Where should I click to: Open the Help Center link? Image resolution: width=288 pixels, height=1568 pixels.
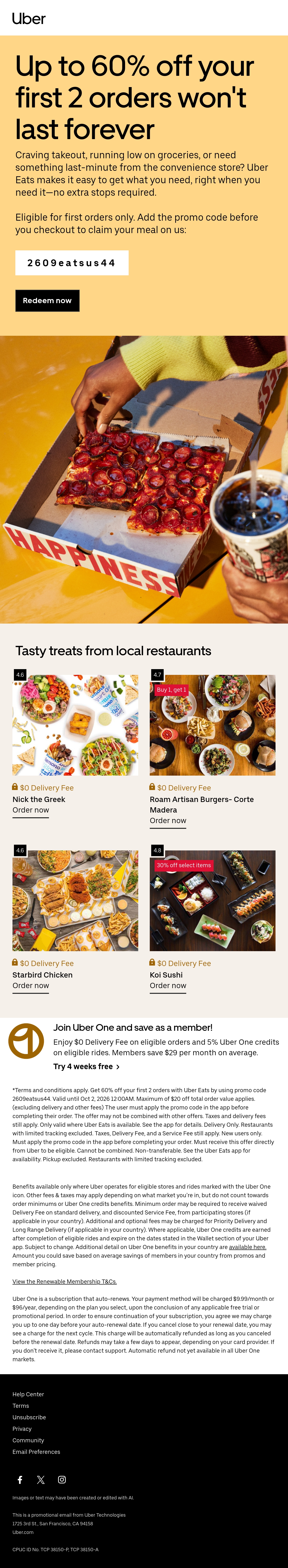click(28, 1394)
